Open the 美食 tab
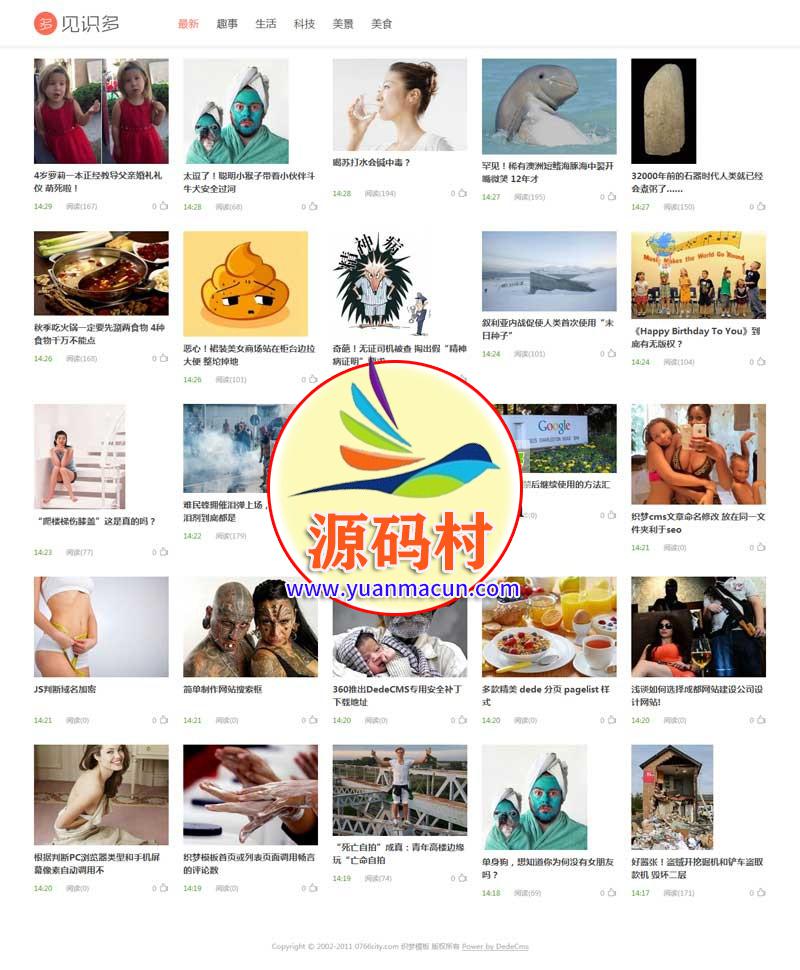 [x=381, y=24]
